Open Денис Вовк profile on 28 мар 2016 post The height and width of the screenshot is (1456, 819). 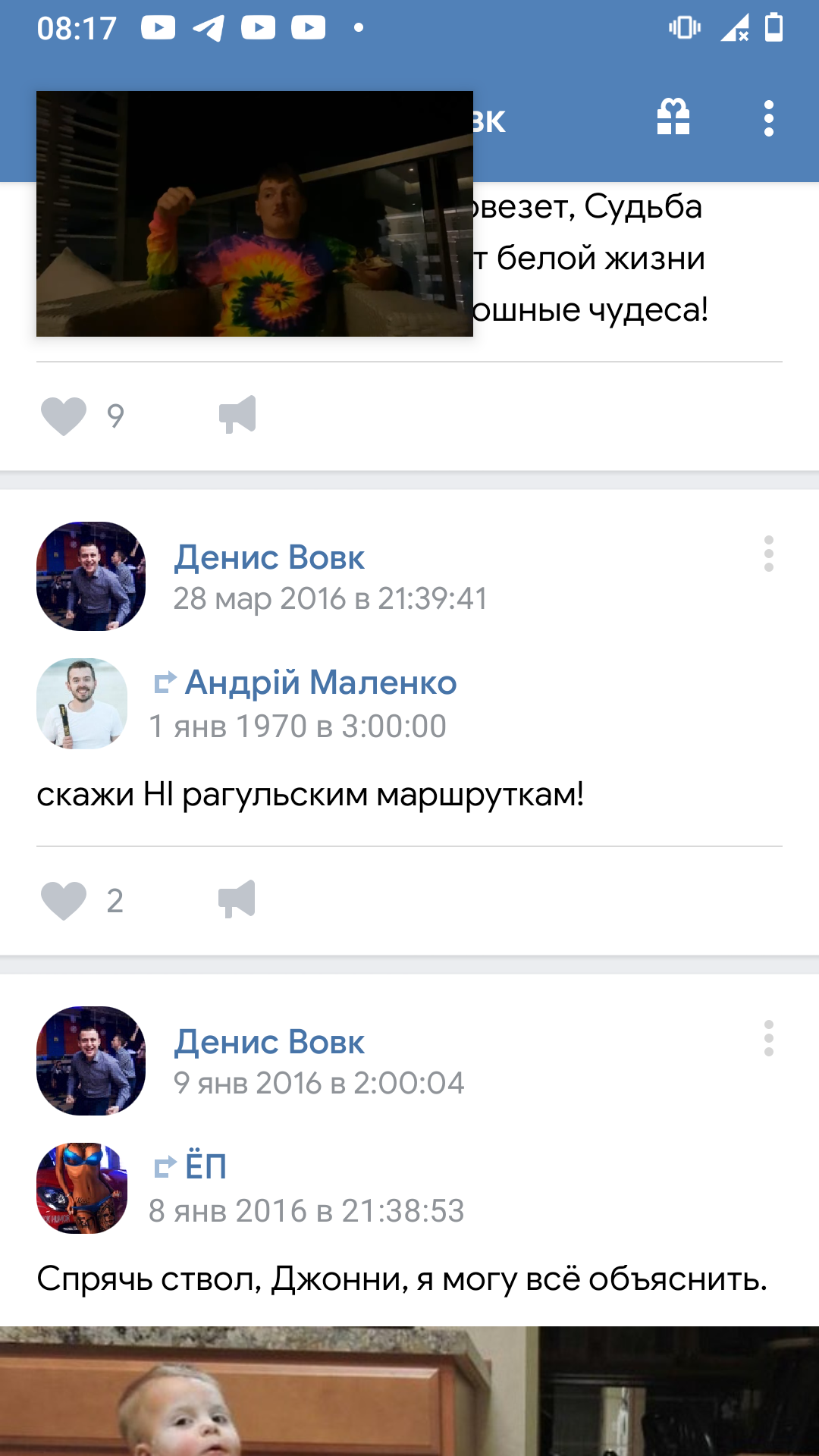[x=269, y=558]
